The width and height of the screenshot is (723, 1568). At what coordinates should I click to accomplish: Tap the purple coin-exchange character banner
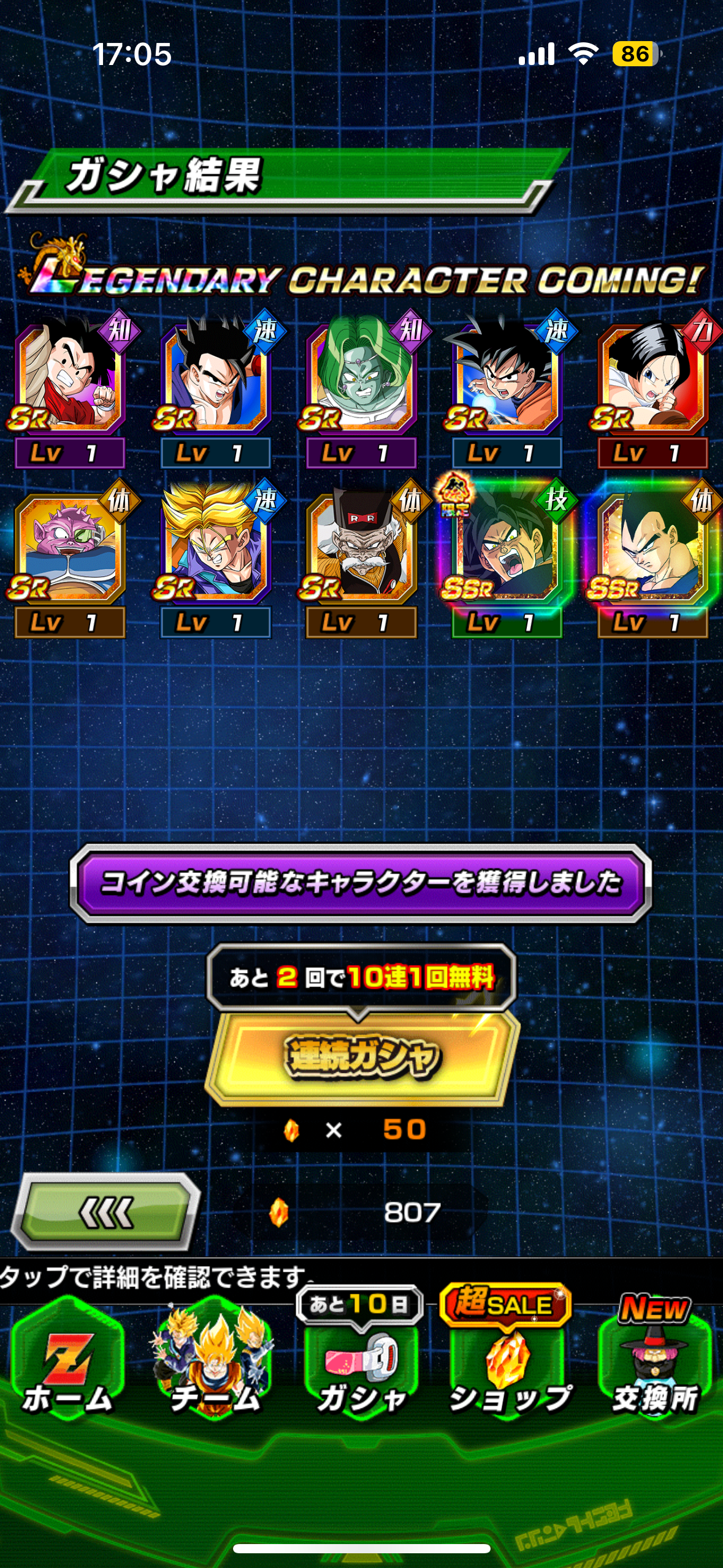pyautogui.click(x=361, y=882)
